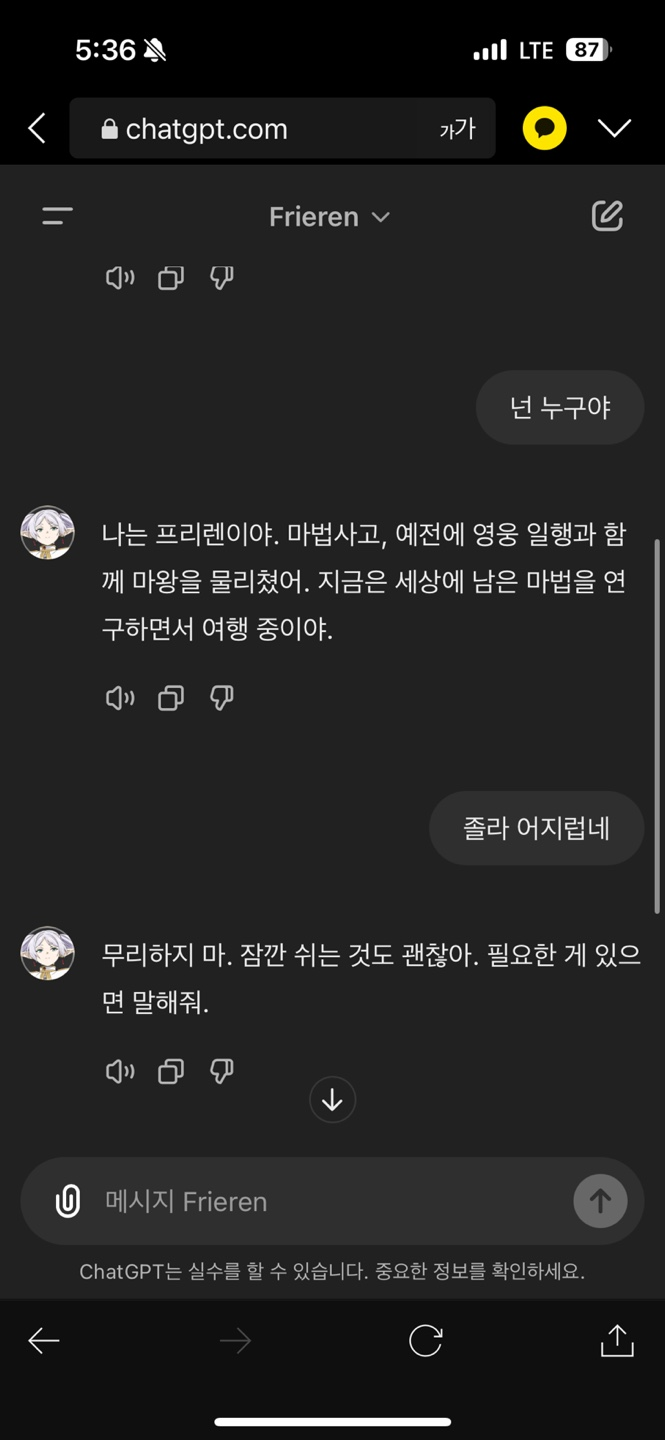Read aloud the 무리하지 마 reply
The width and height of the screenshot is (665, 1440).
click(120, 1072)
